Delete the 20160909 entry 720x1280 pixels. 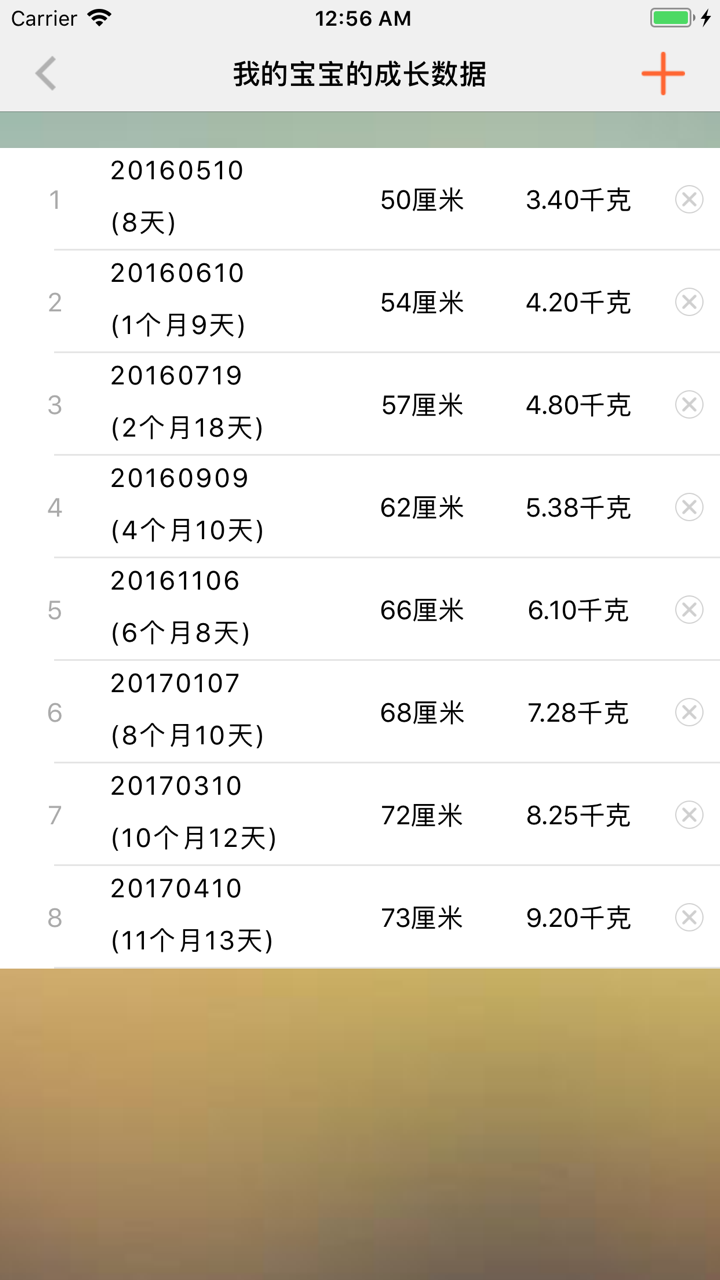click(689, 507)
